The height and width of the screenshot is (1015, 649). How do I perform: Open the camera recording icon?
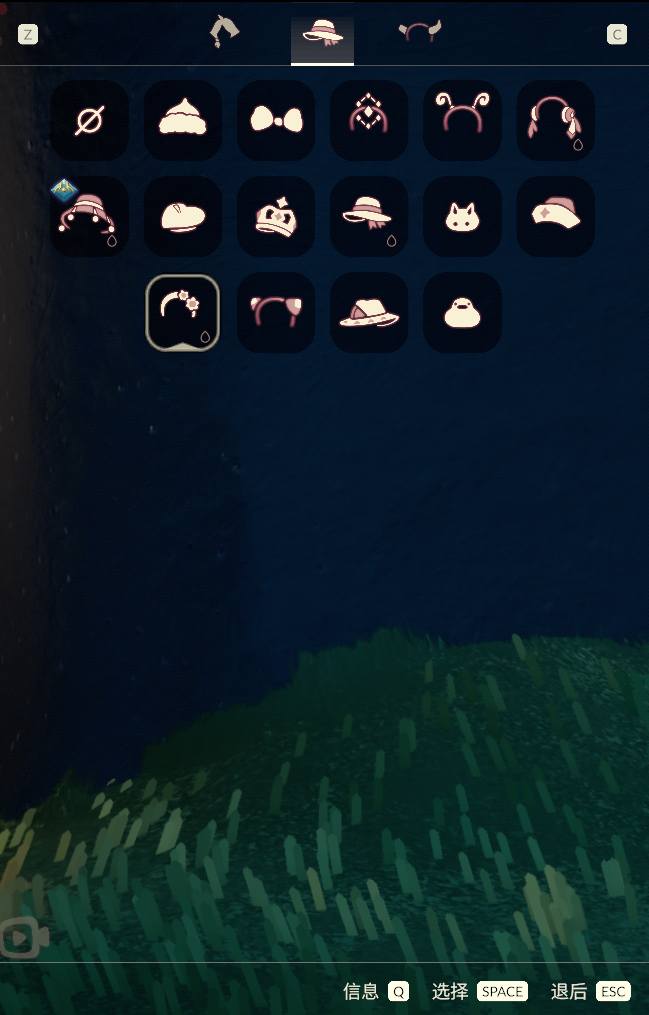24,938
